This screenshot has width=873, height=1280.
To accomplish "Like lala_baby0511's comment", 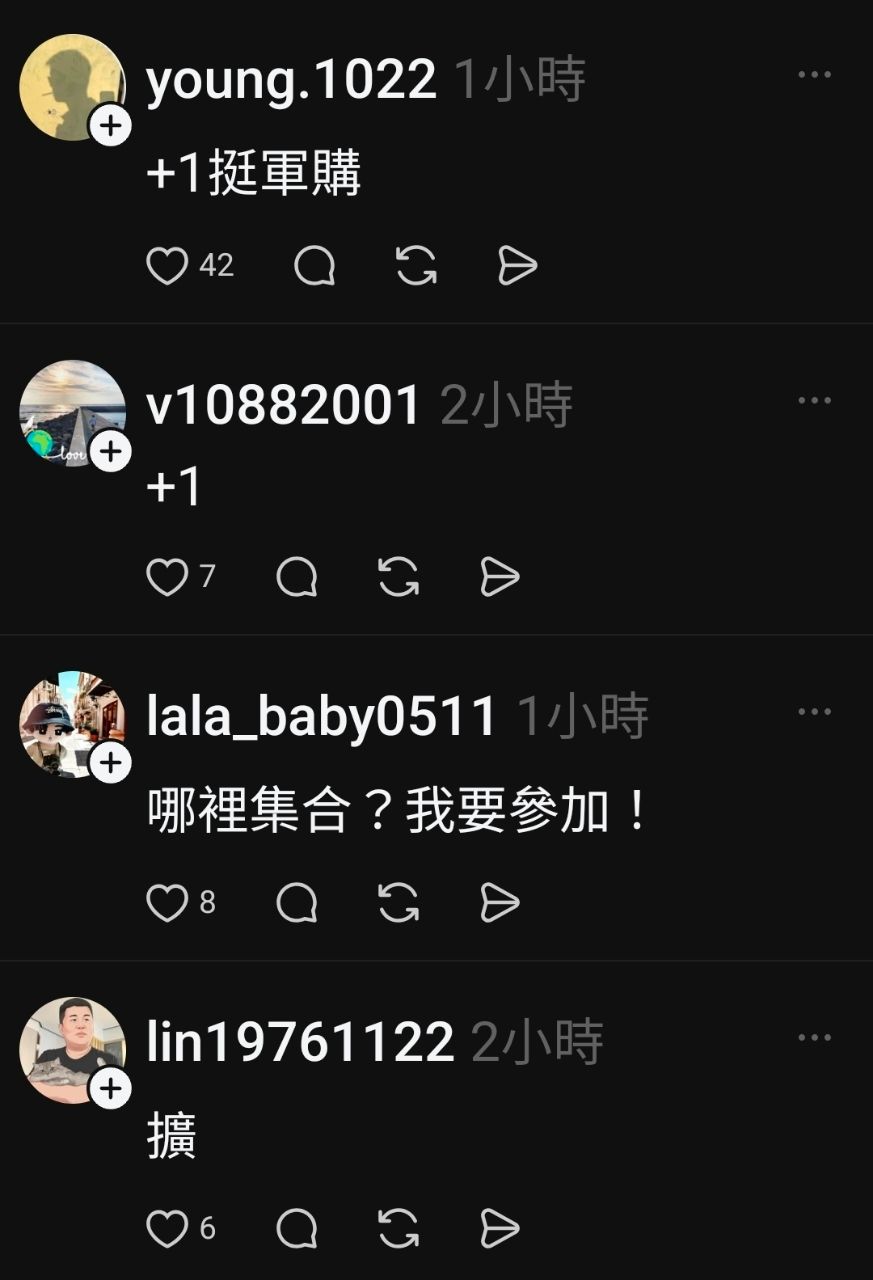I will [167, 903].
